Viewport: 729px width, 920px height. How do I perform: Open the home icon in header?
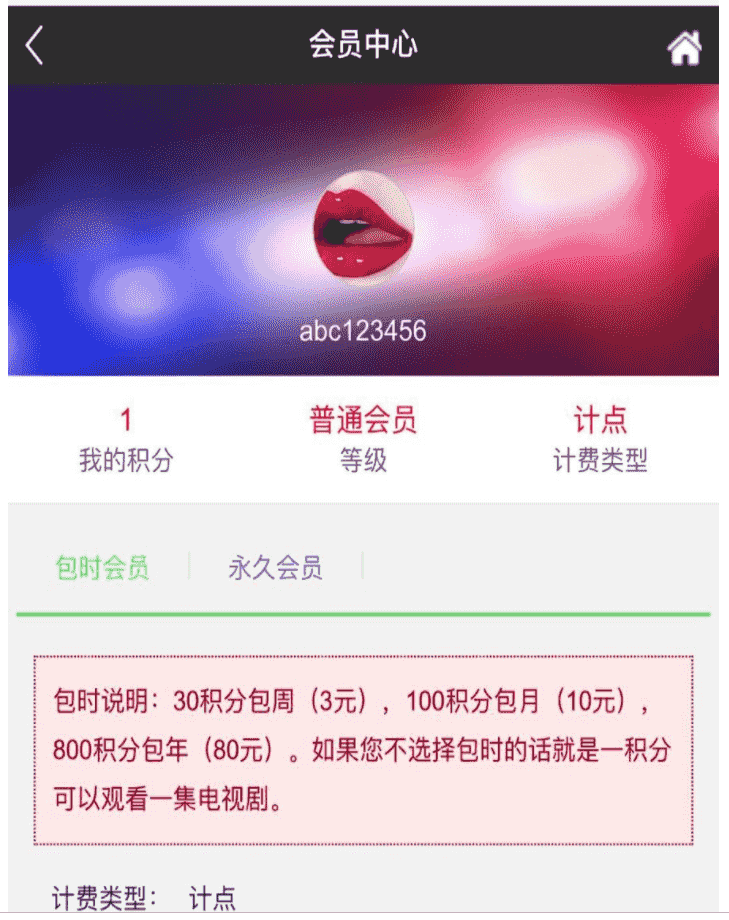[684, 47]
